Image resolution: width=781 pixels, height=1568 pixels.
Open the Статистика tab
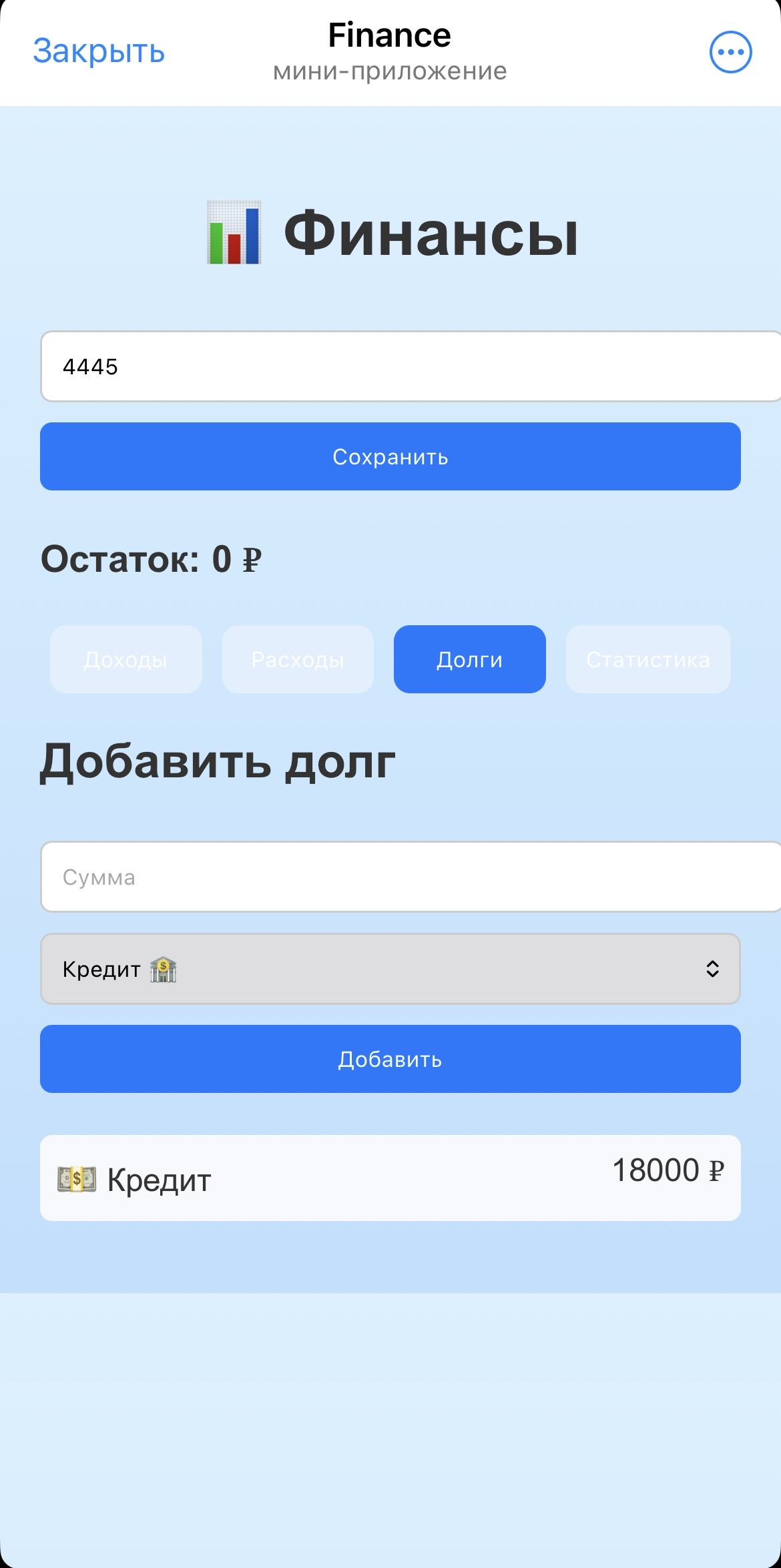coord(648,659)
